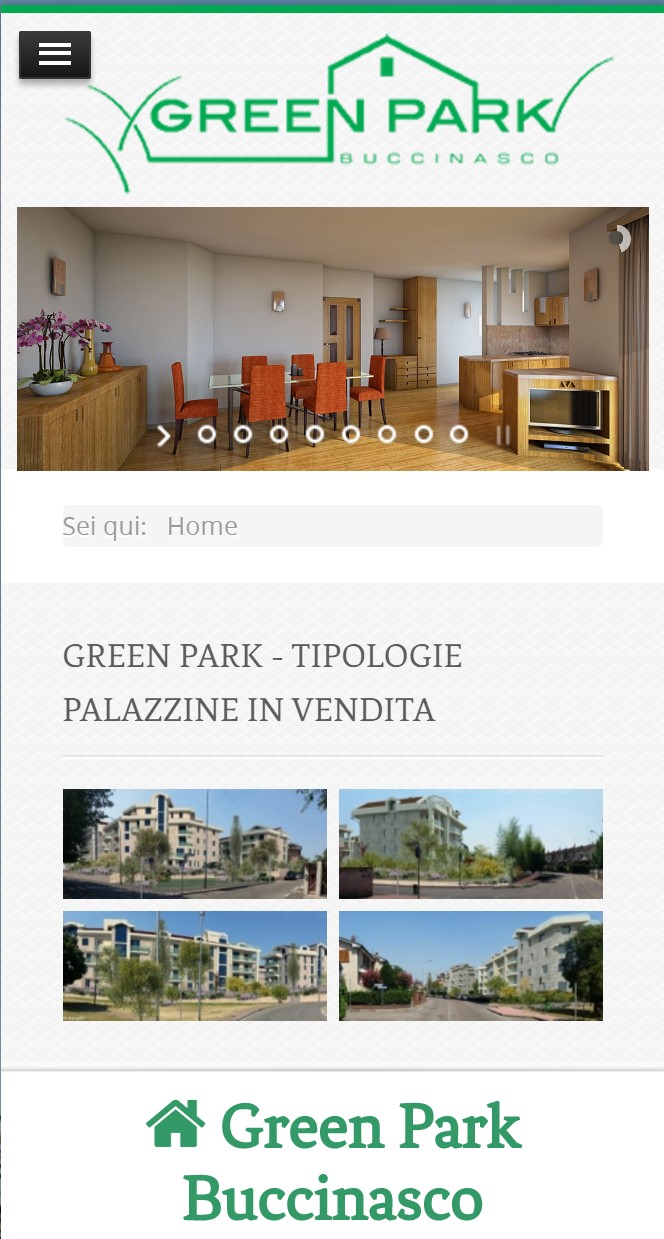
Task: Open the bottom-left building photo
Action: (x=195, y=966)
